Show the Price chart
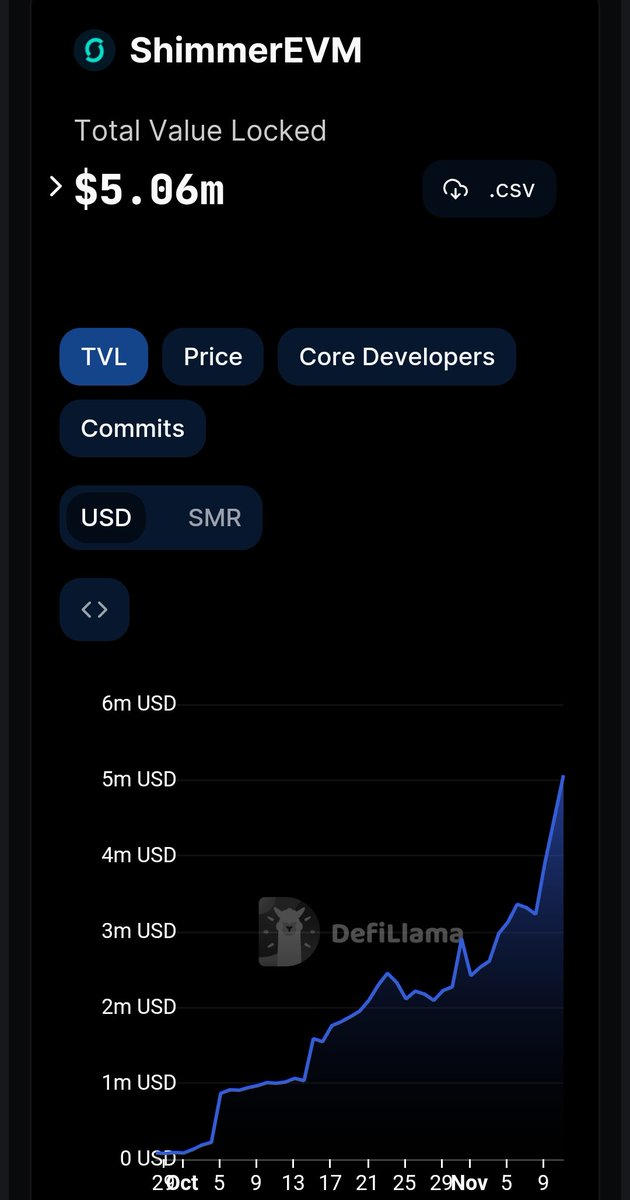 (213, 357)
